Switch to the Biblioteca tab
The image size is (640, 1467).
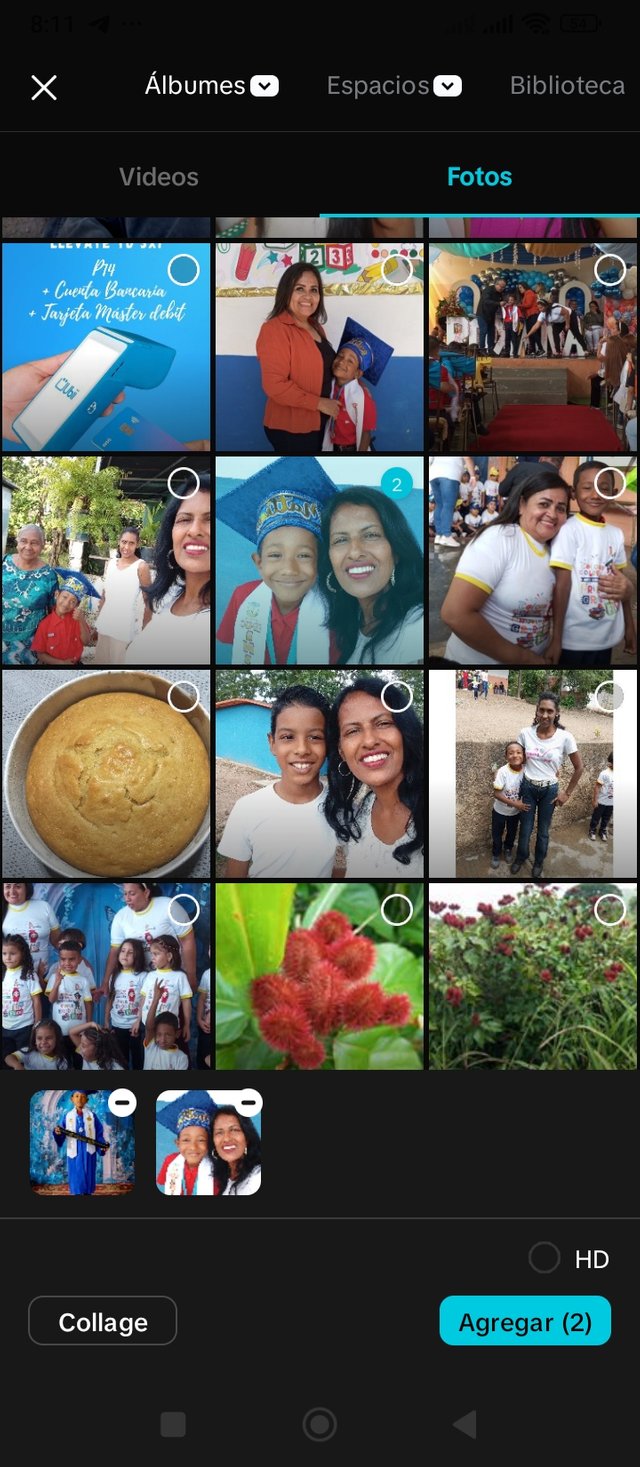(x=567, y=86)
